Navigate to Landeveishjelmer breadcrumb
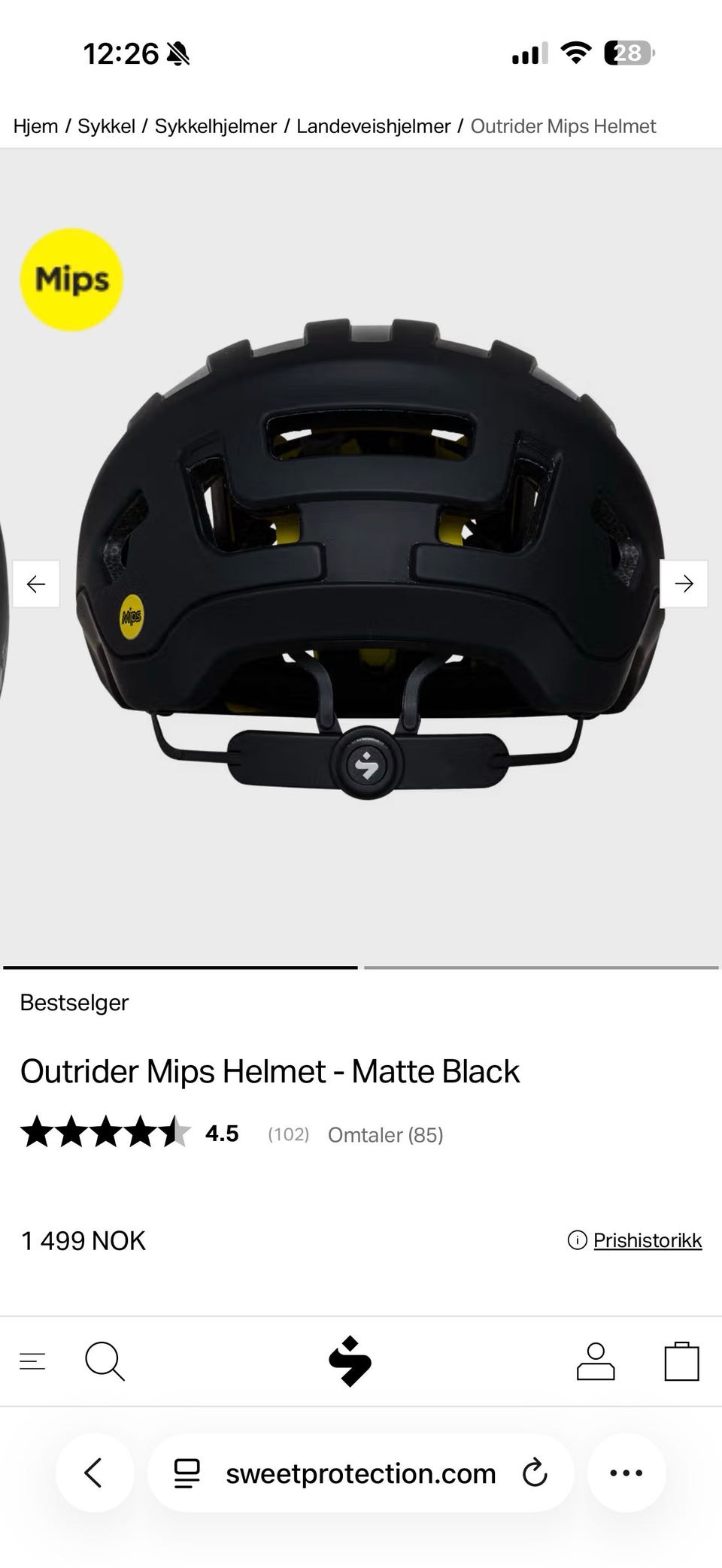The height and width of the screenshot is (1568, 722). click(x=373, y=126)
